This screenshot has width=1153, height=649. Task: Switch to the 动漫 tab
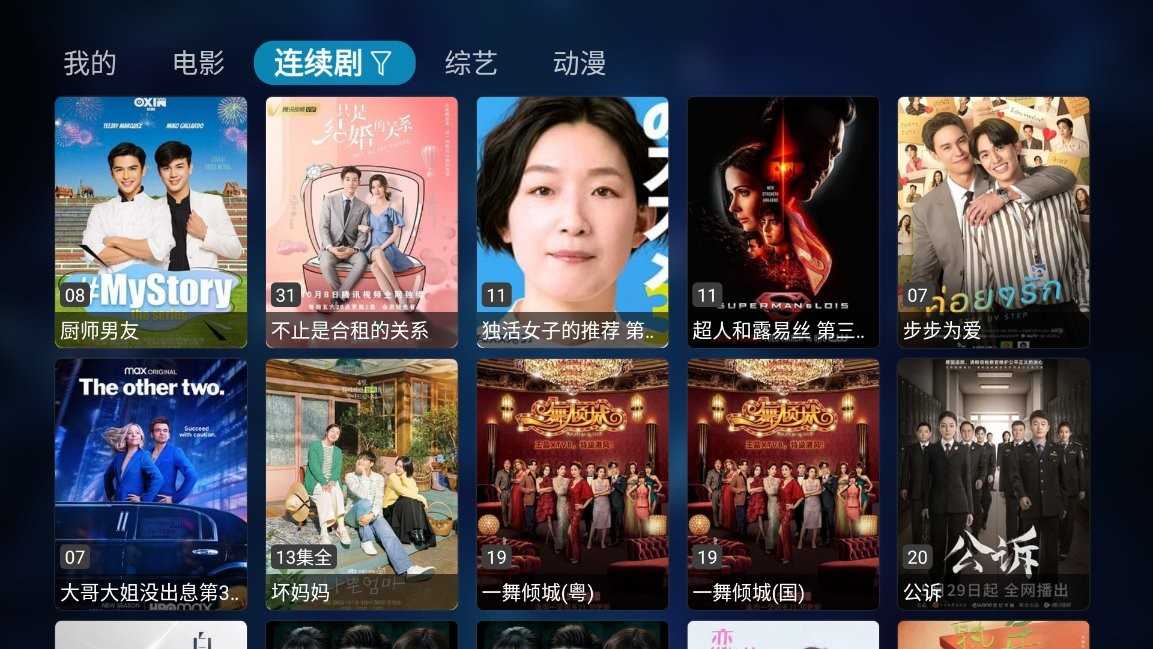pos(580,64)
